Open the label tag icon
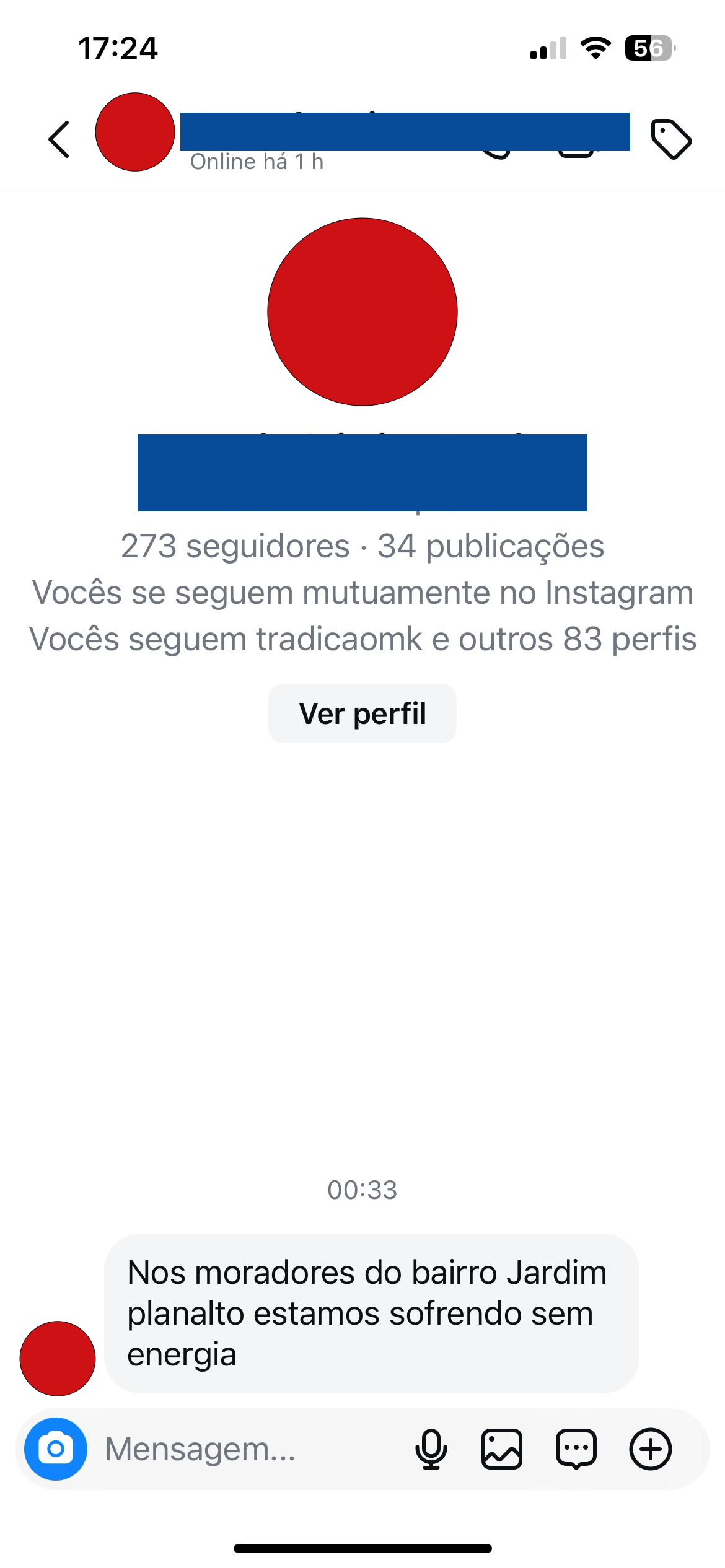 (x=671, y=139)
